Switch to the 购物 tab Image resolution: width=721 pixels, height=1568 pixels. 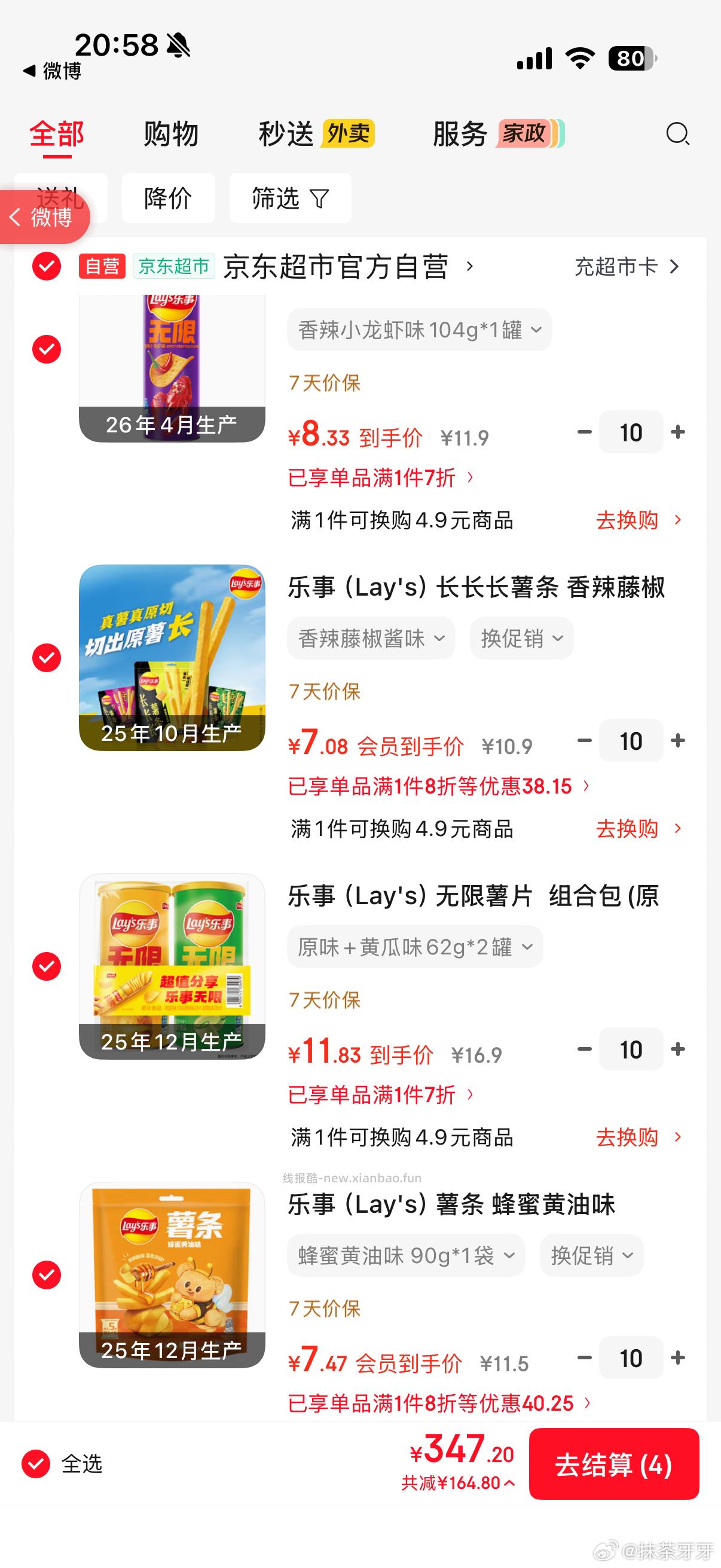171,134
